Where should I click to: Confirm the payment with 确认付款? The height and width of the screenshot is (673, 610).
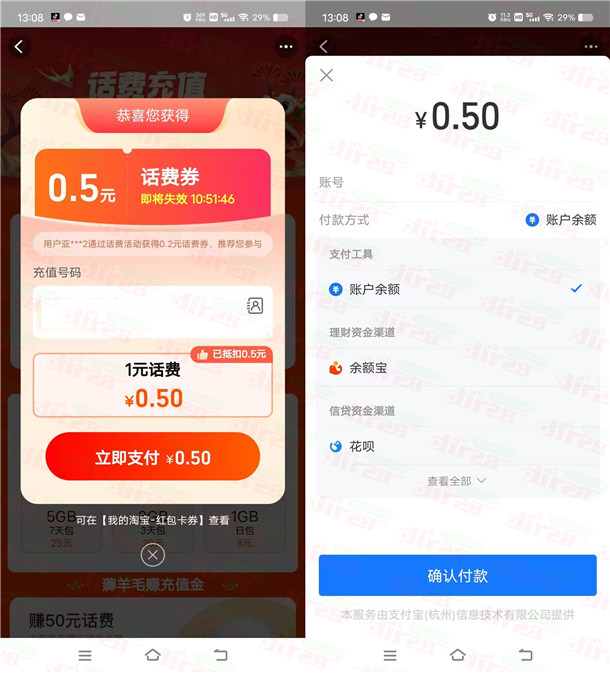coord(457,576)
